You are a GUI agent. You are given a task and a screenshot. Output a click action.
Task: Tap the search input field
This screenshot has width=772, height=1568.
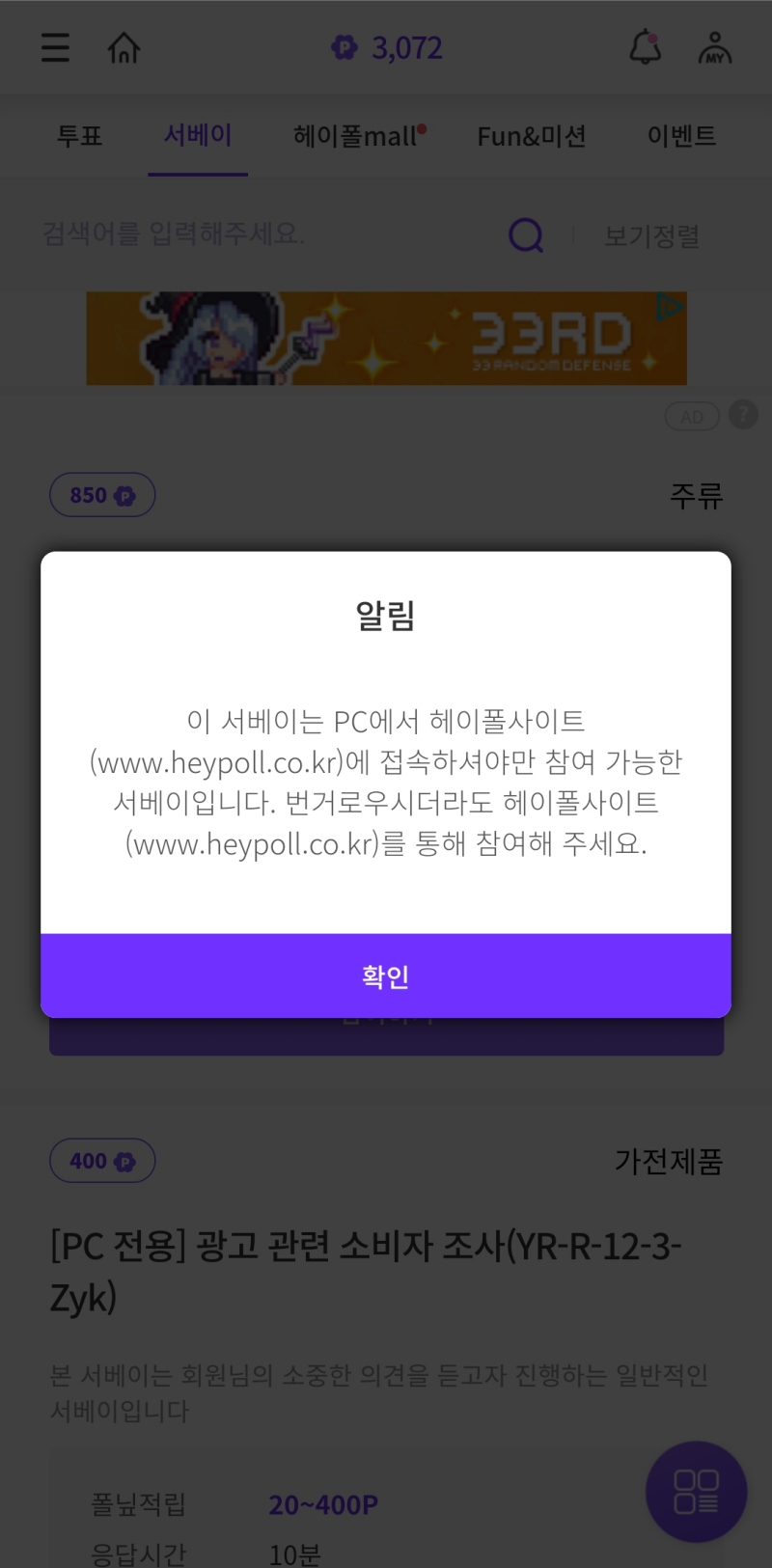[x=241, y=234]
